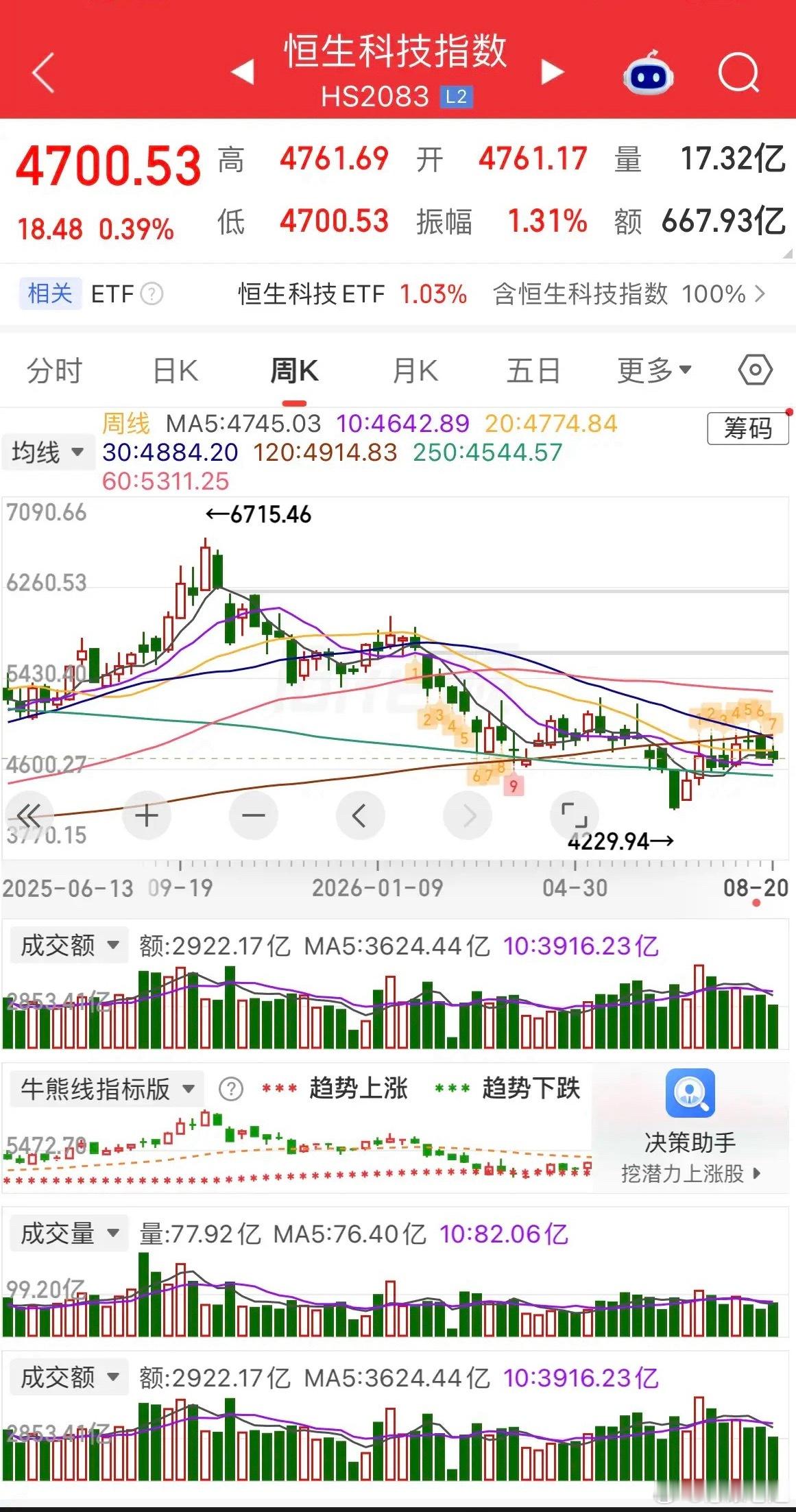Open search magnifier in header

click(738, 73)
